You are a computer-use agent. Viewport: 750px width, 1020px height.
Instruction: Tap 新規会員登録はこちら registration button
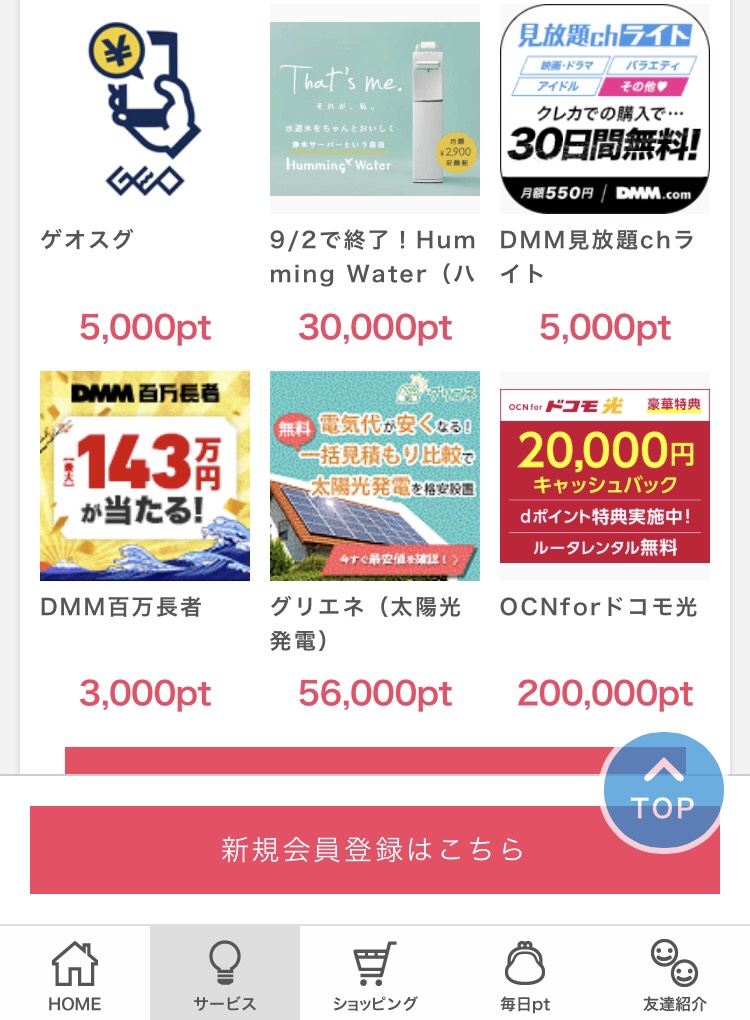tap(375, 849)
